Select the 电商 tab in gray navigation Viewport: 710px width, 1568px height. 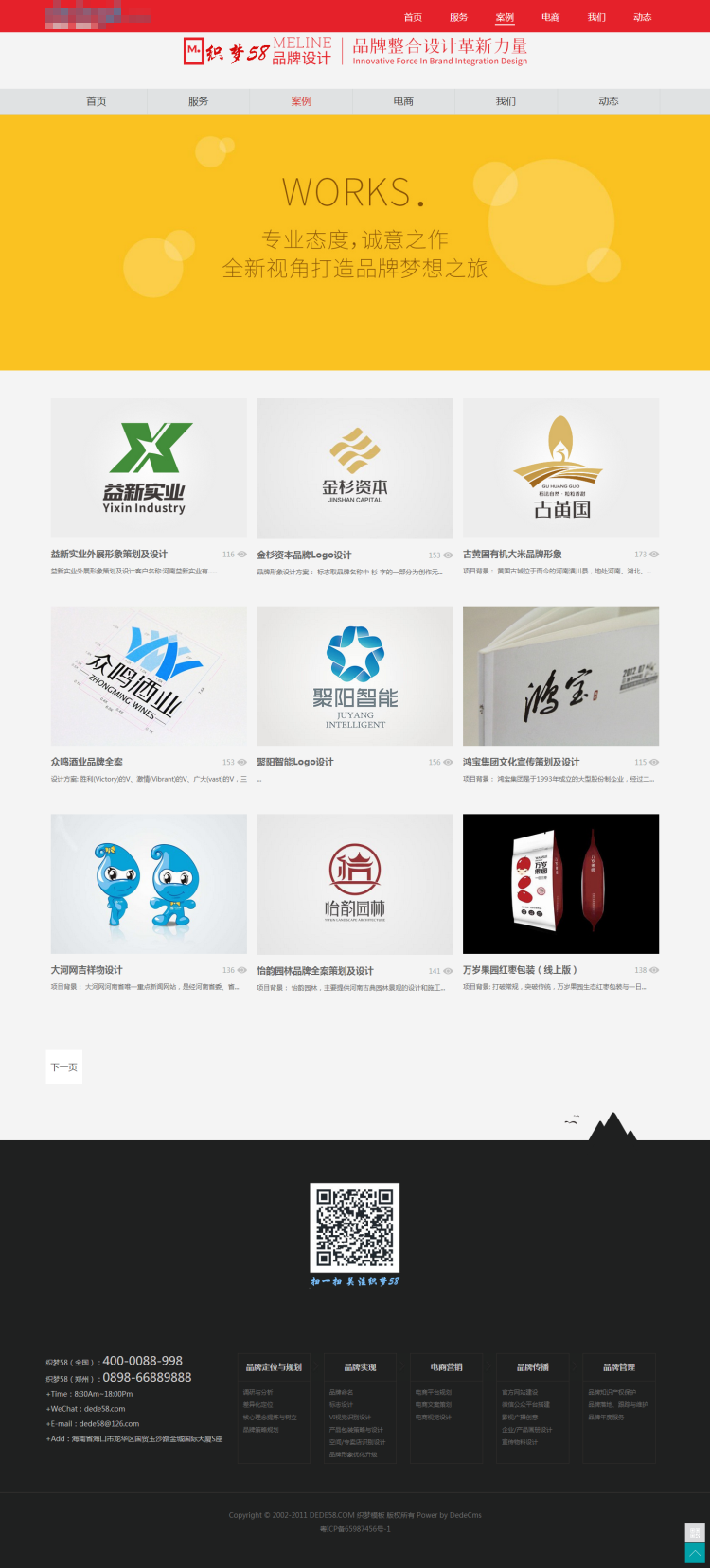(403, 101)
